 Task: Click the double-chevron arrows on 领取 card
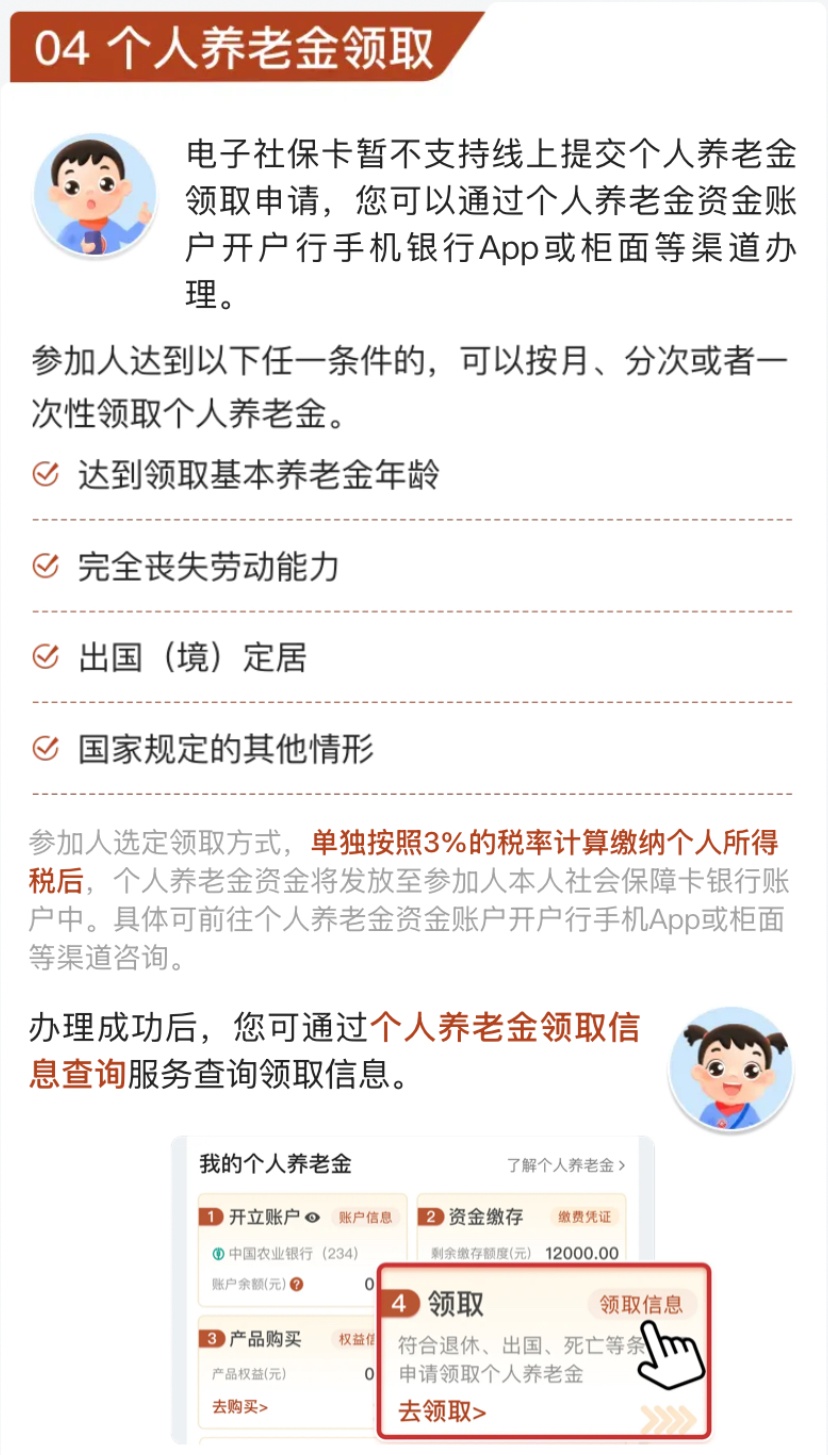[x=669, y=1416]
